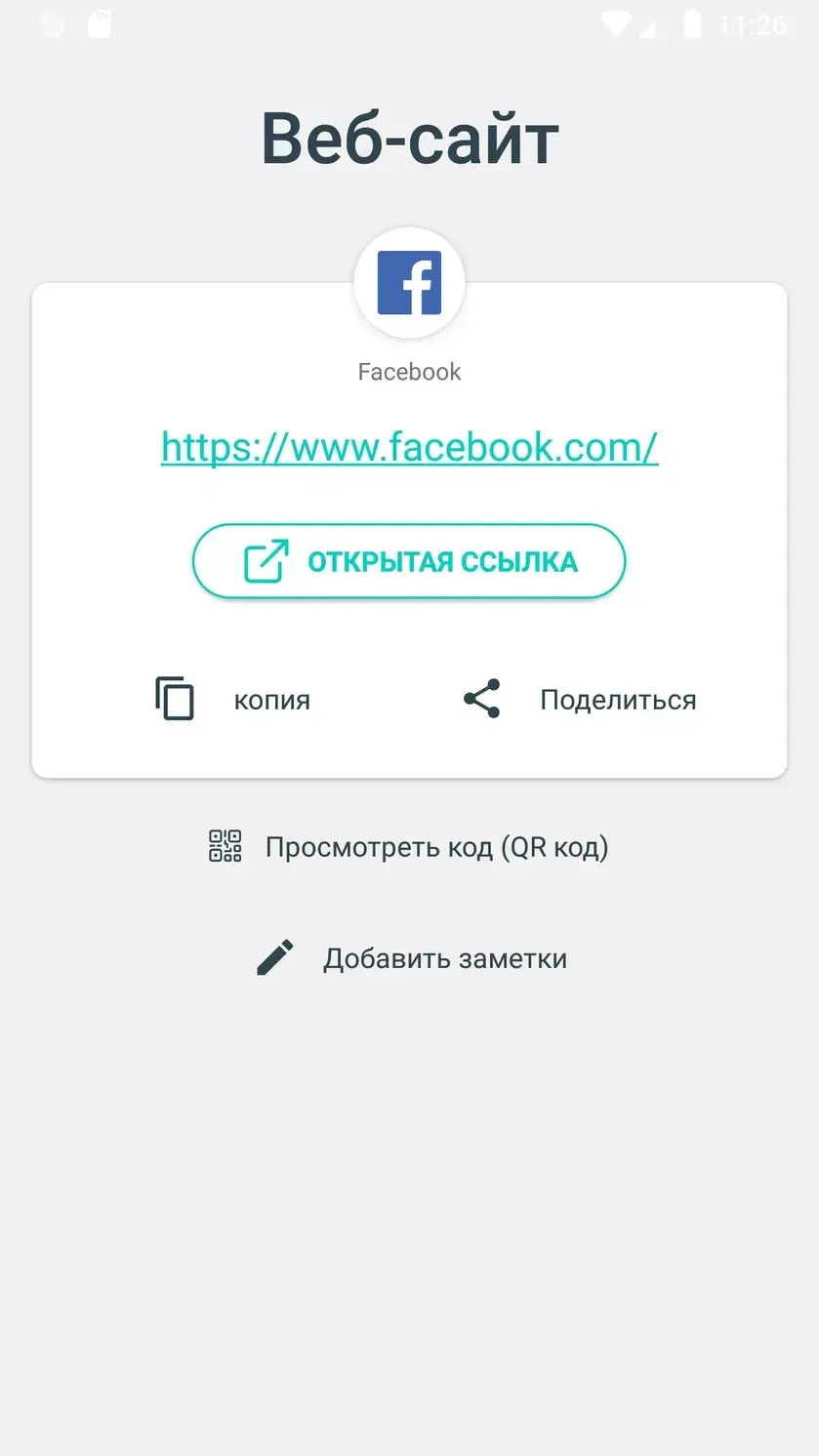Tap Поделиться to share the link
The image size is (819, 1456).
pos(618,699)
